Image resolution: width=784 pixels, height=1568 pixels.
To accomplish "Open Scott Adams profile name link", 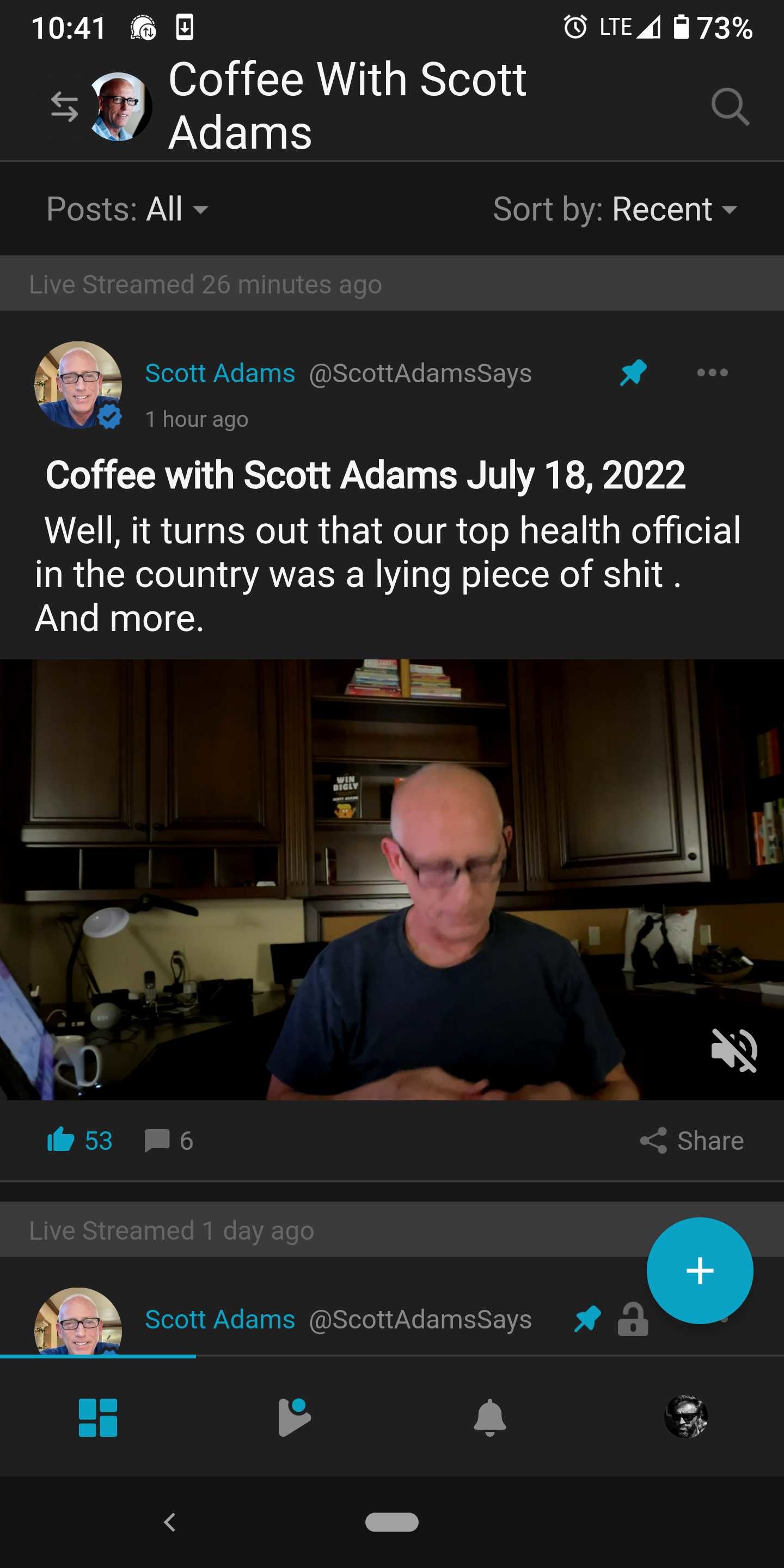I will tap(220, 373).
